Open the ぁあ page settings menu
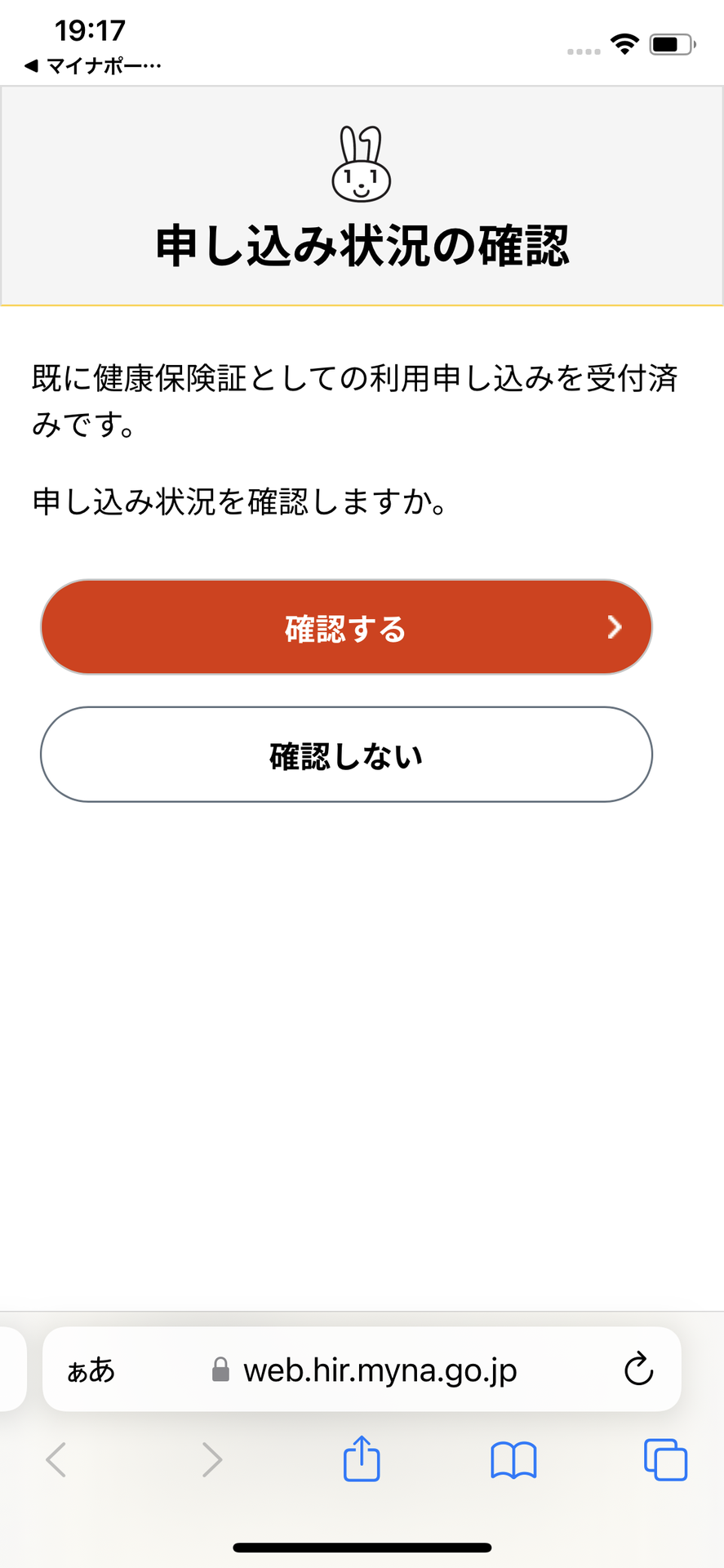Viewport: 724px width, 1568px height. click(x=91, y=1370)
